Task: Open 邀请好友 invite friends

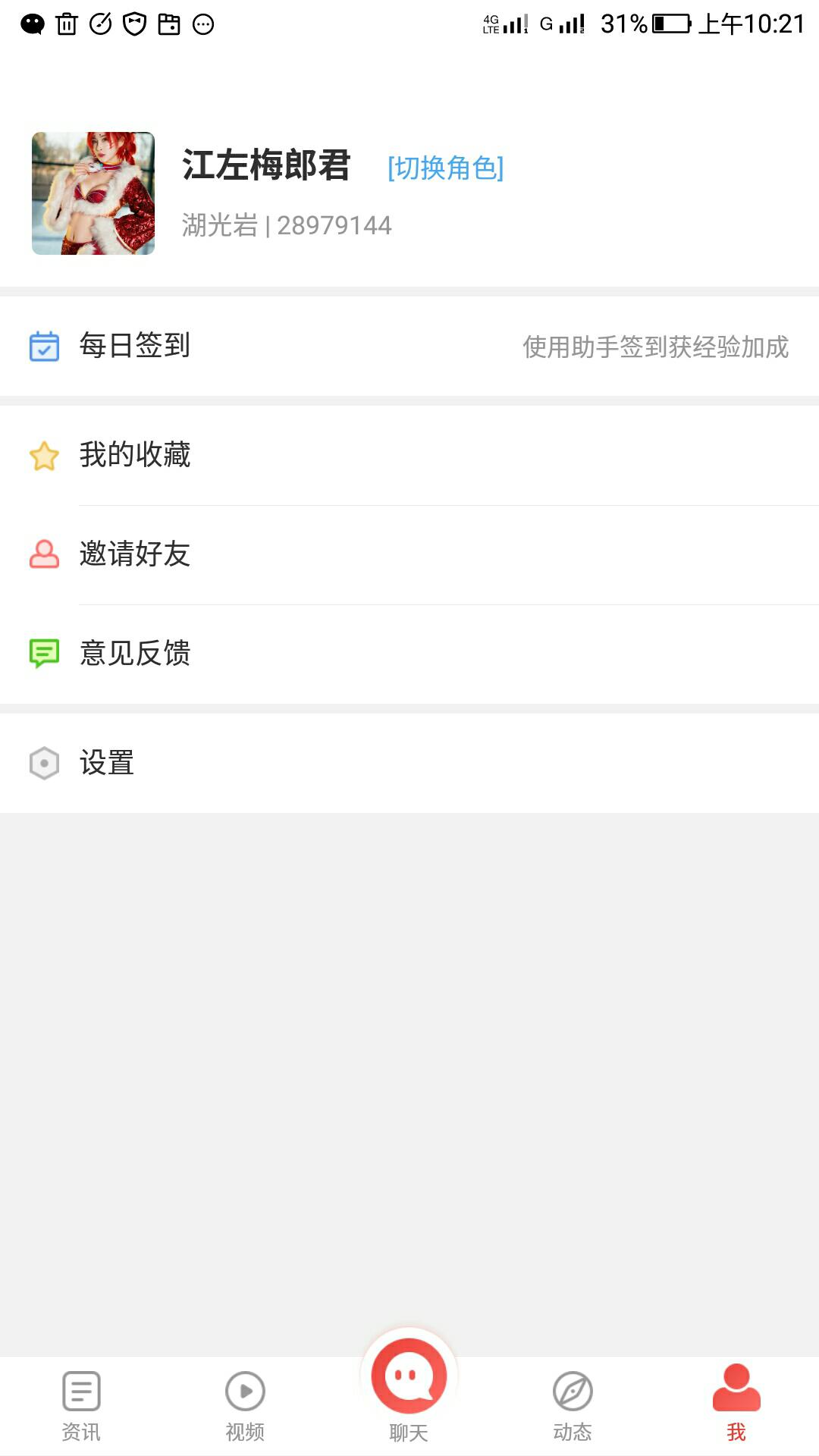Action: (409, 554)
